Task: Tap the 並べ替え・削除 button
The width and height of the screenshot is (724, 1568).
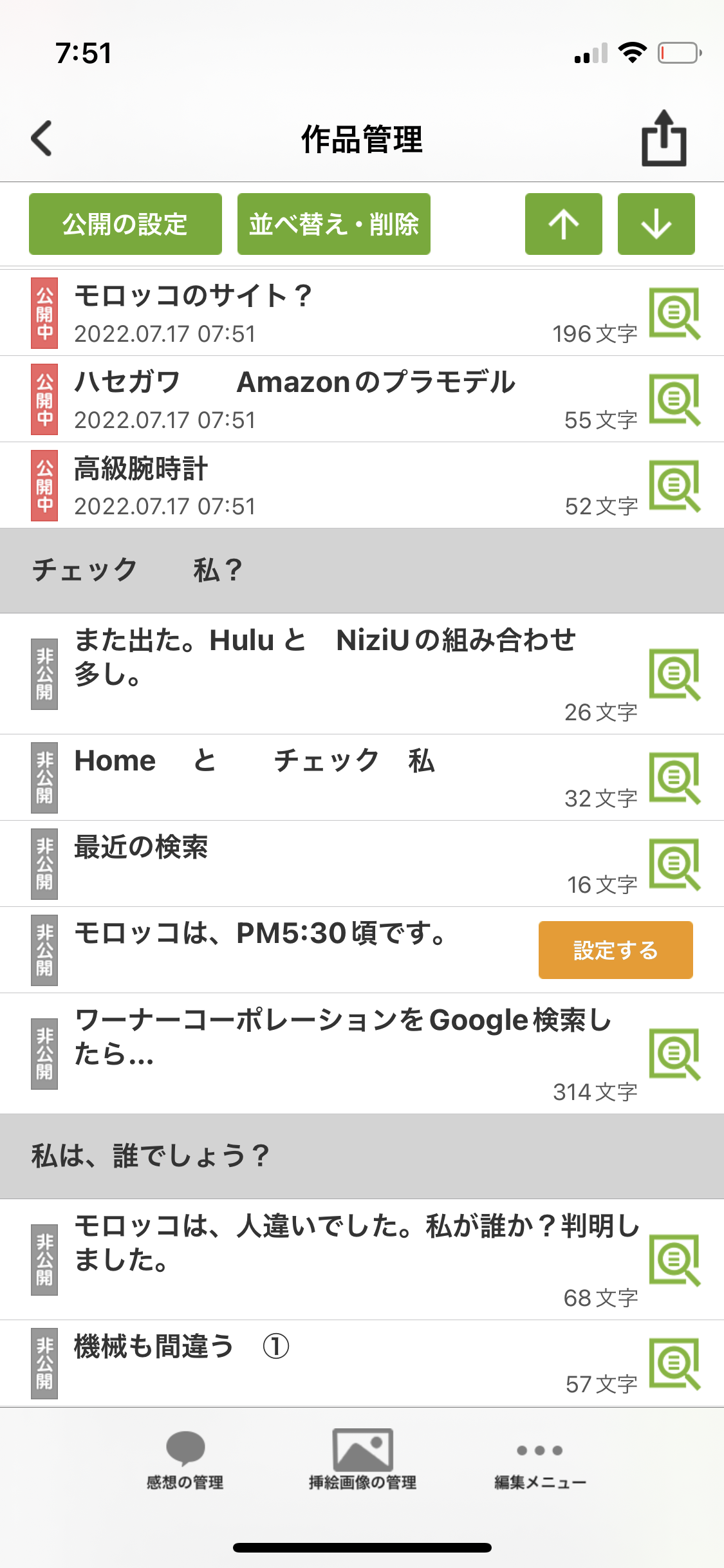Action: [333, 224]
